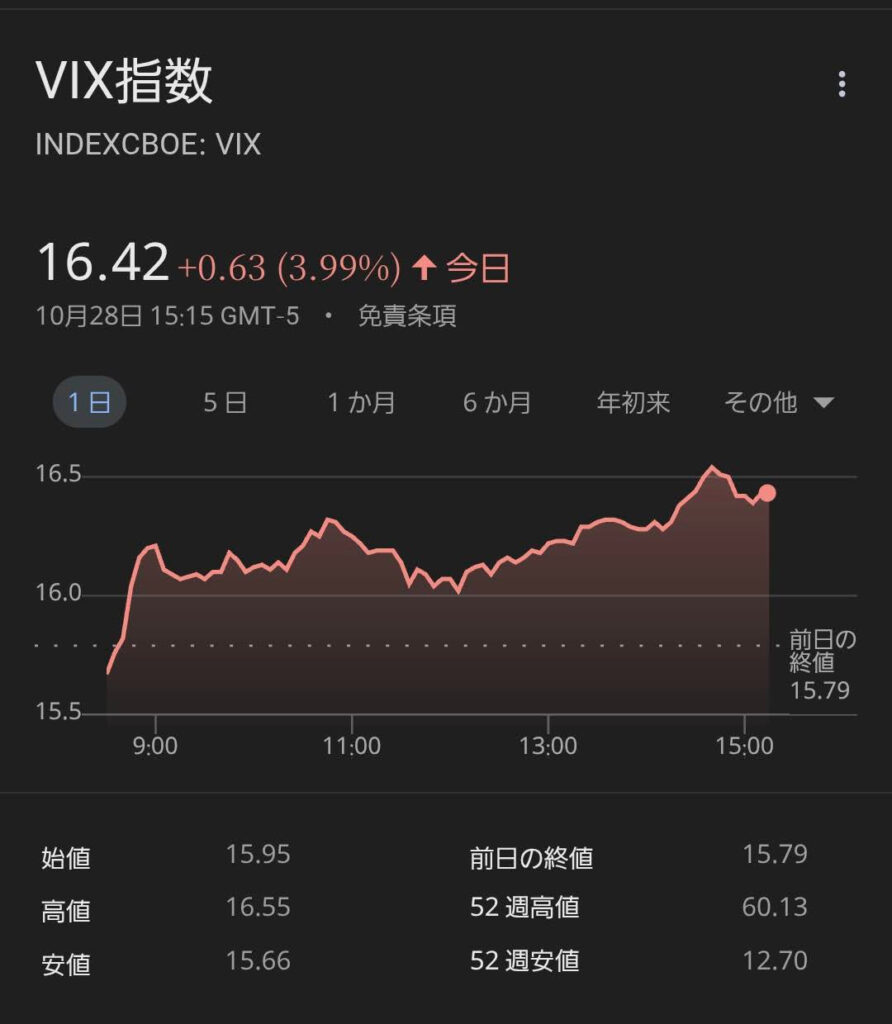892x1024 pixels.
Task: Switch to the 6か月 view
Action: (497, 403)
